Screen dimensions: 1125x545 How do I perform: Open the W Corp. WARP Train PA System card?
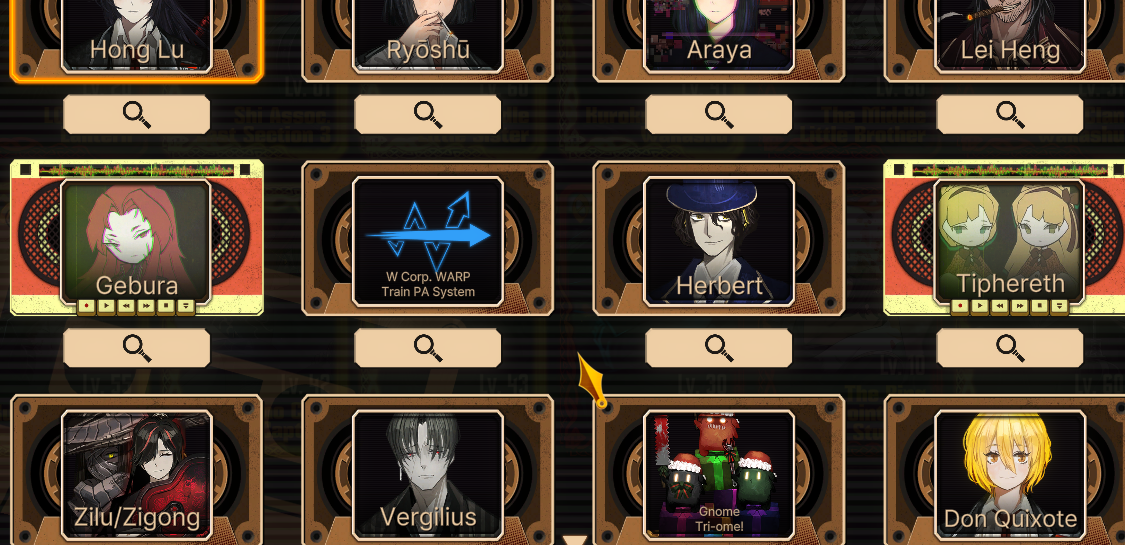point(428,240)
